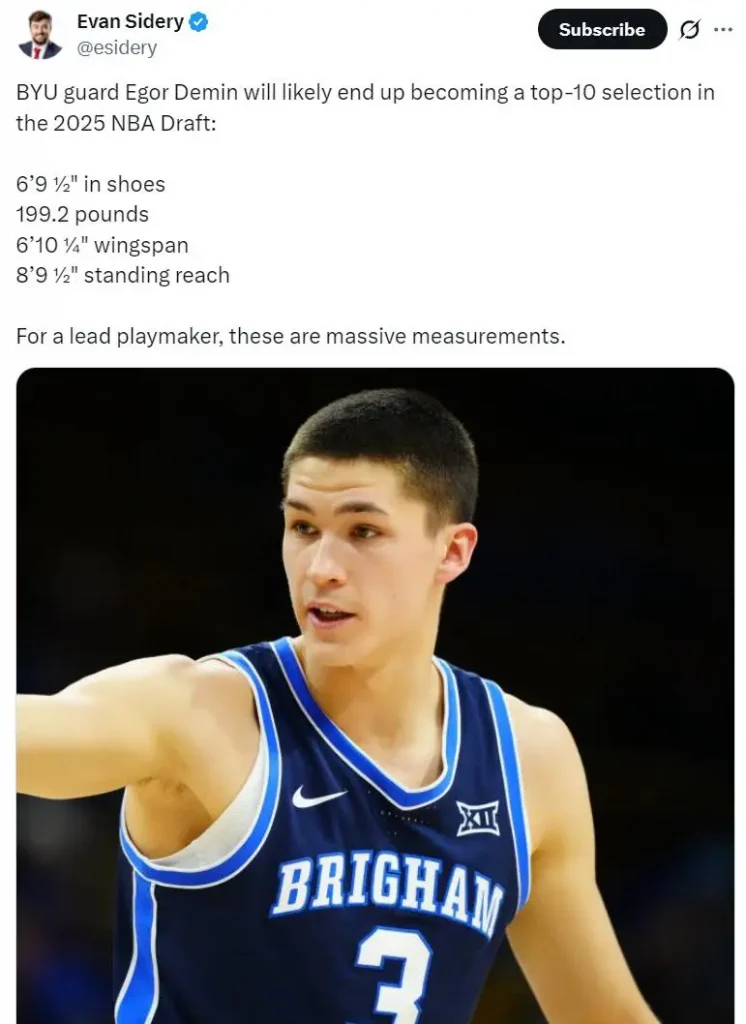The height and width of the screenshot is (1024, 746).
Task: Open the Egor Demin photo
Action: (375, 695)
